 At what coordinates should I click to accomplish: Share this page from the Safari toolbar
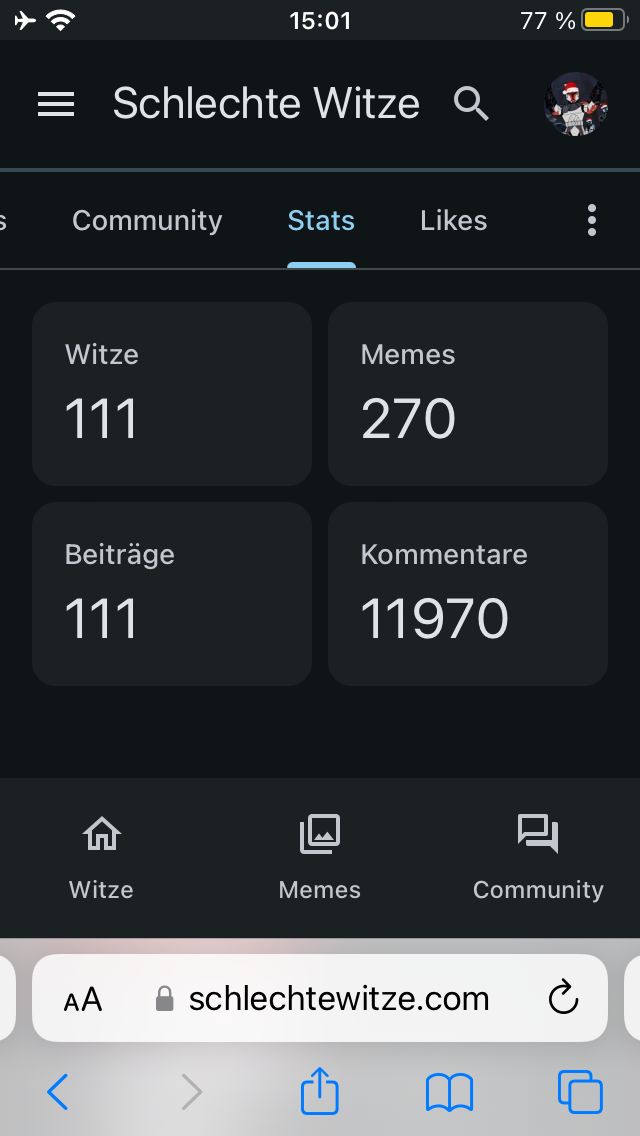tap(320, 1091)
